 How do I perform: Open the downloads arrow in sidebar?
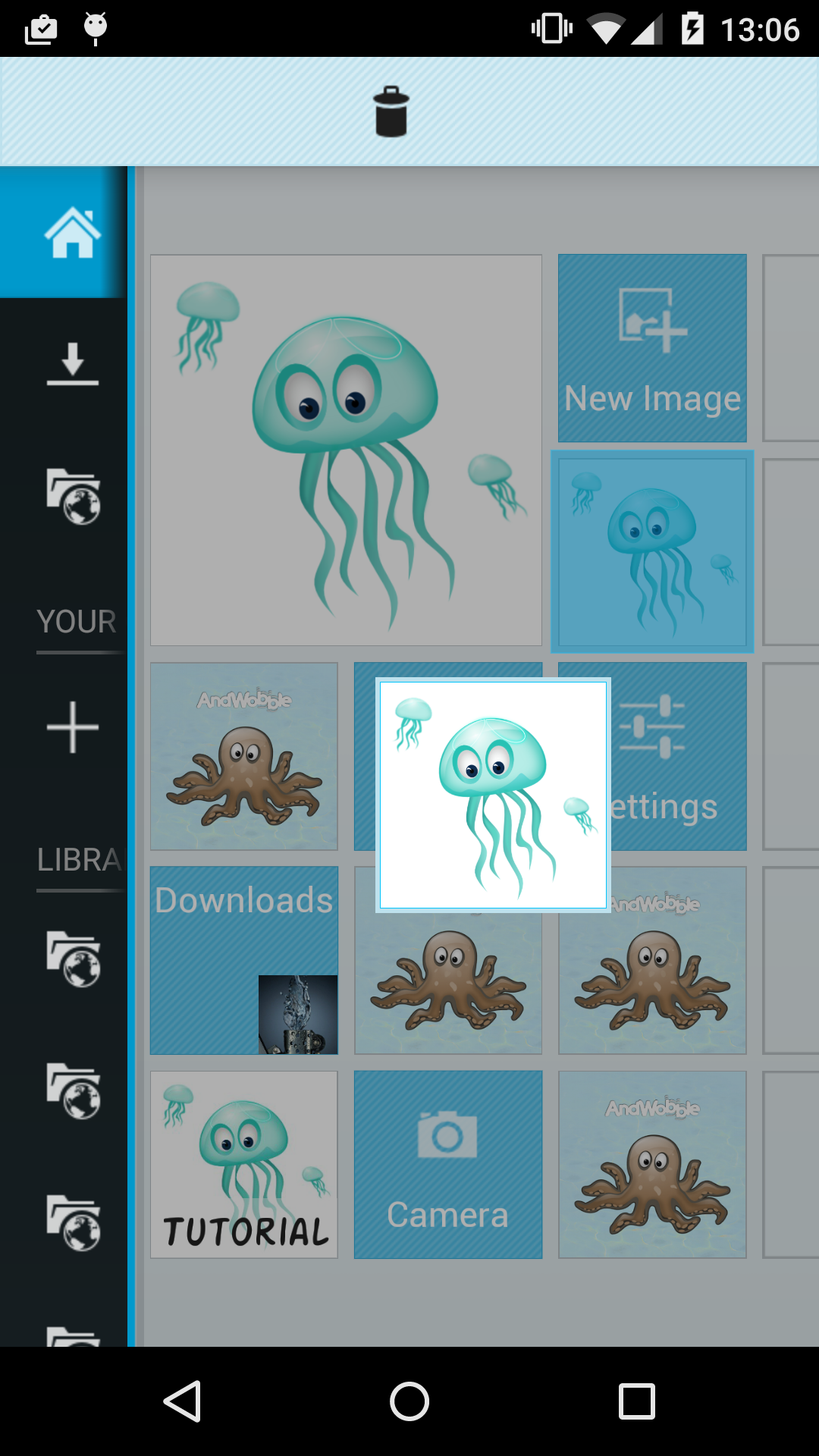(72, 364)
